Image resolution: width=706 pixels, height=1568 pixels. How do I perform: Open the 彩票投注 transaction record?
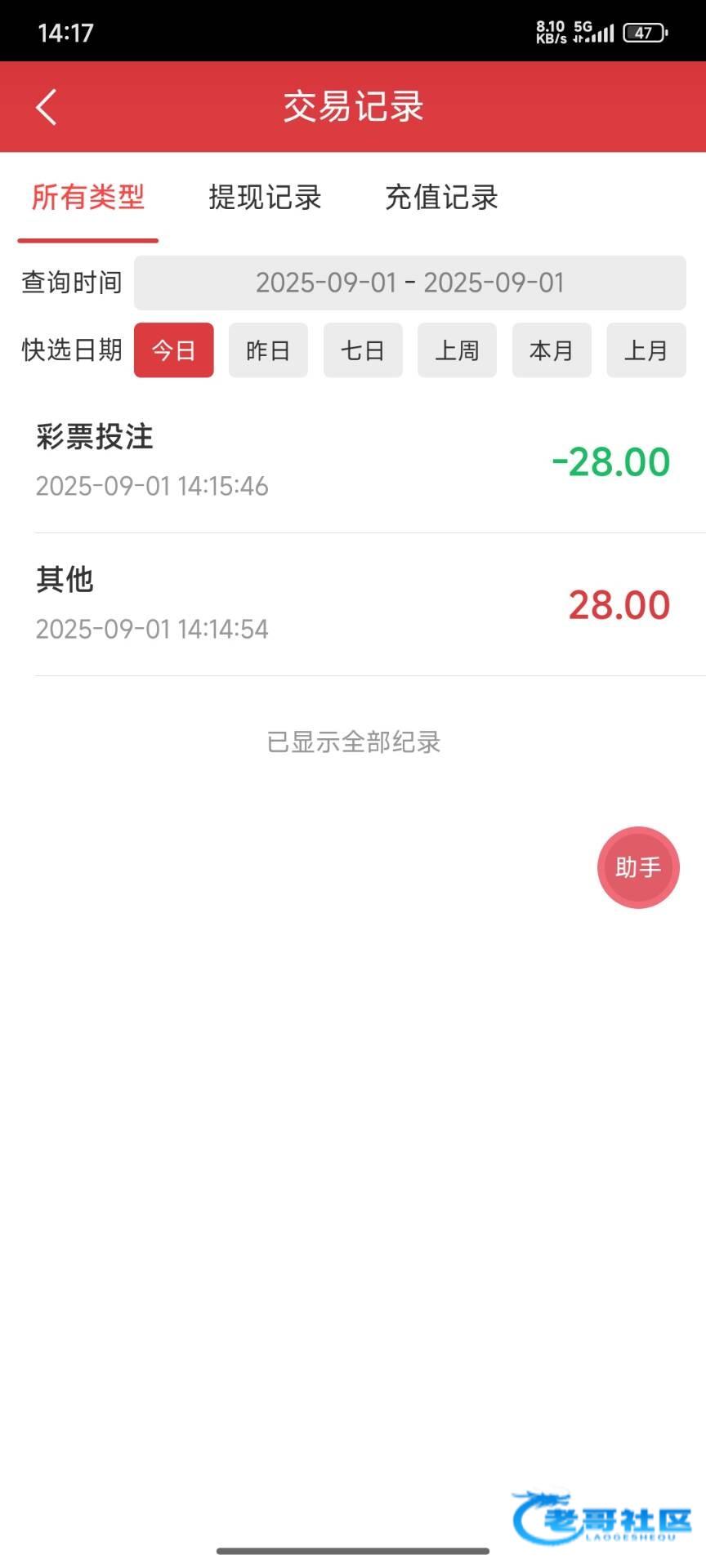click(x=353, y=461)
